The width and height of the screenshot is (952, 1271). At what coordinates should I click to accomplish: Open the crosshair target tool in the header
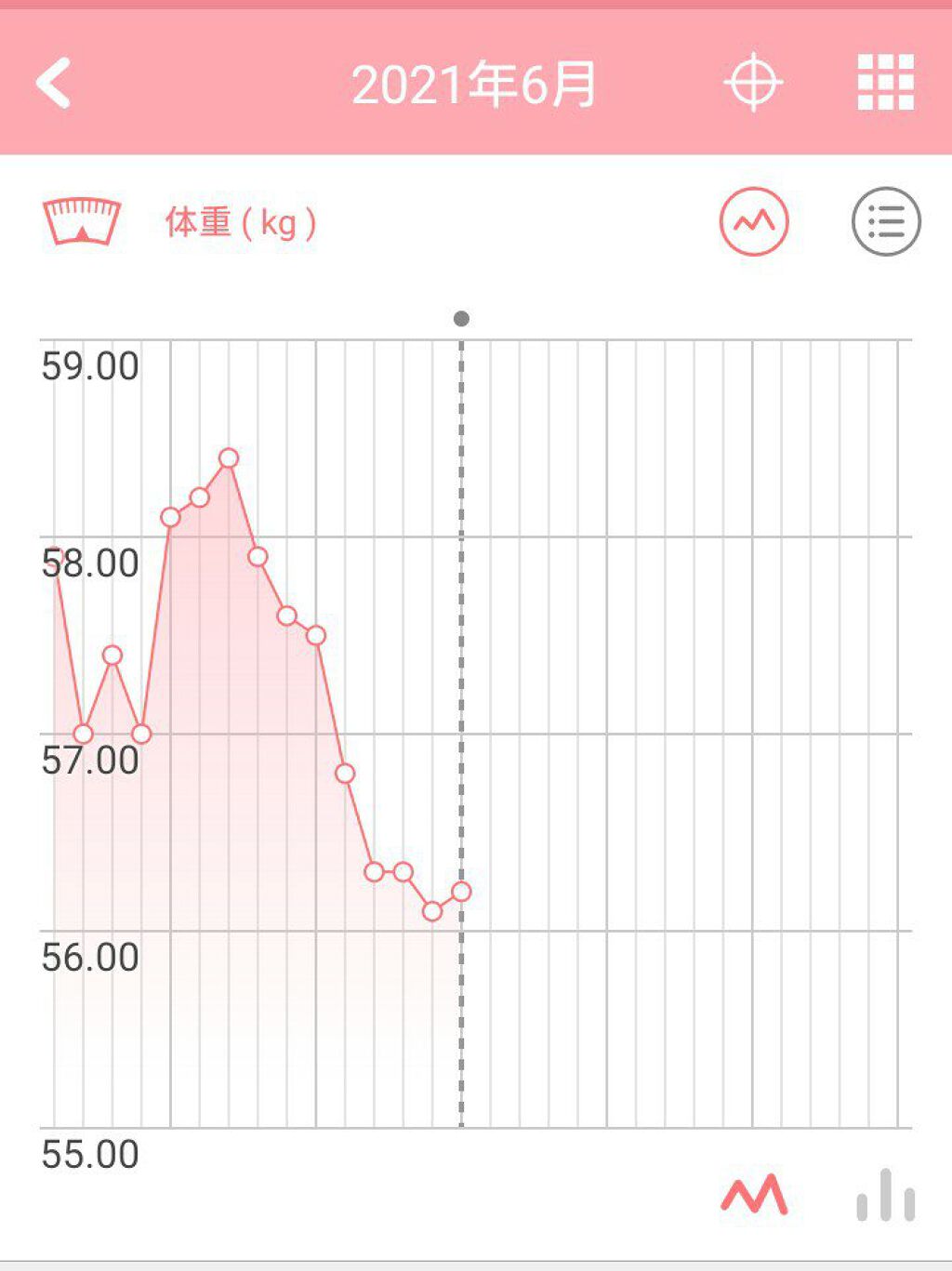pos(753,84)
